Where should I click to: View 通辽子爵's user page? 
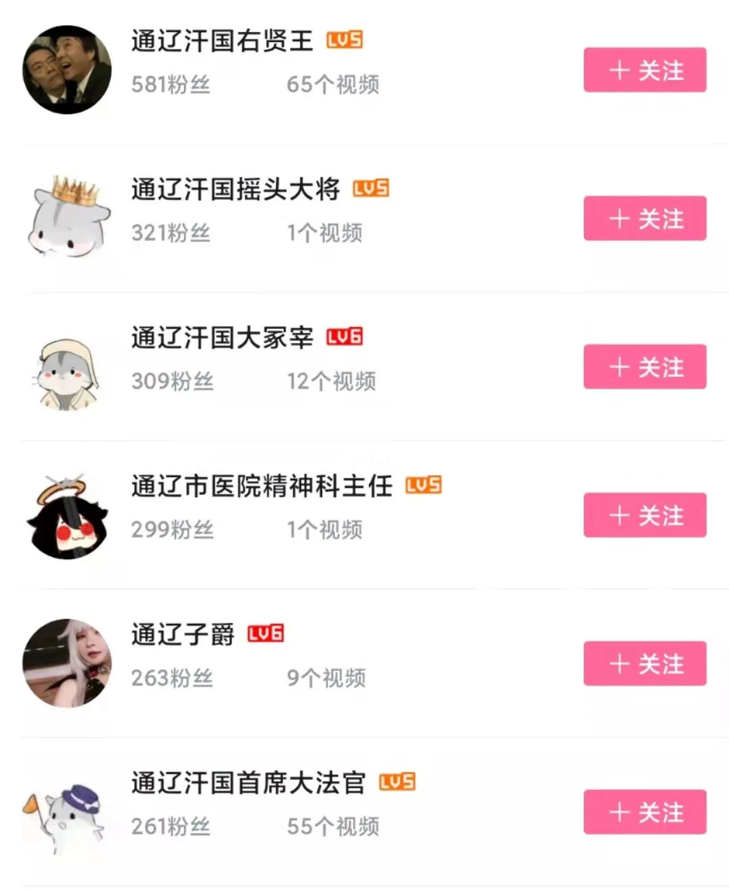(183, 634)
